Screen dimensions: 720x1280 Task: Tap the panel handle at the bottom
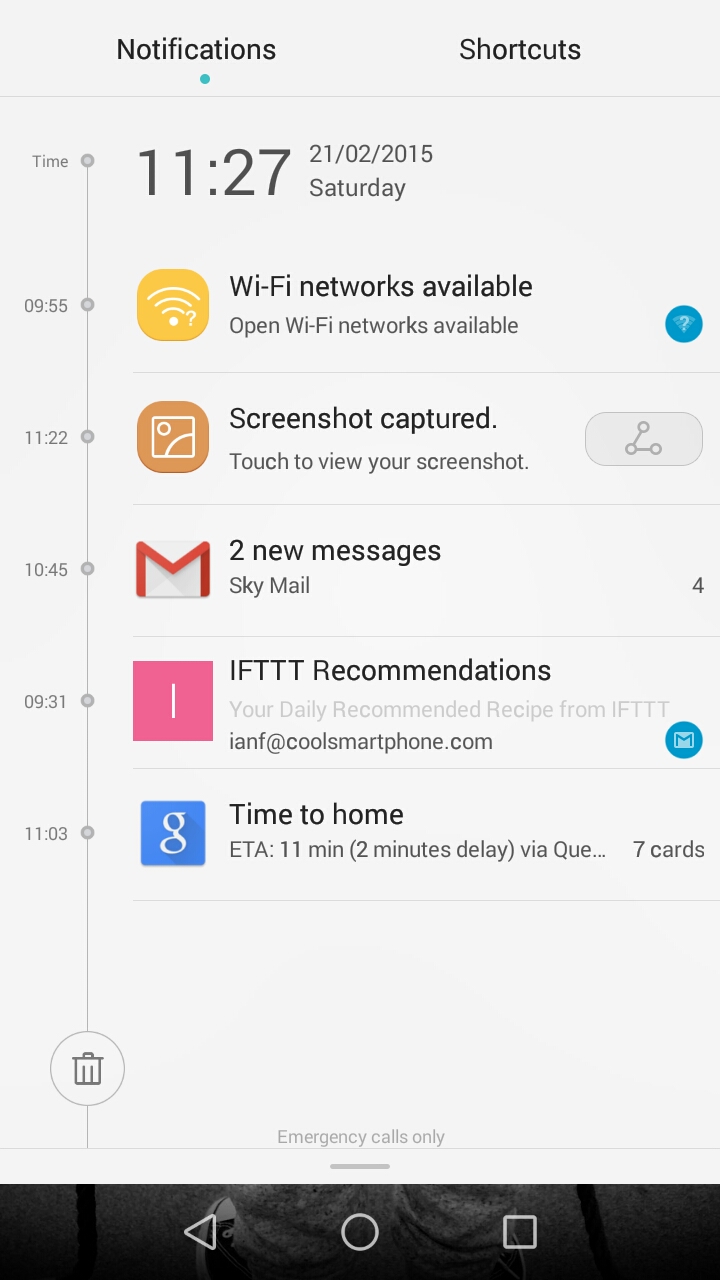click(x=360, y=1166)
